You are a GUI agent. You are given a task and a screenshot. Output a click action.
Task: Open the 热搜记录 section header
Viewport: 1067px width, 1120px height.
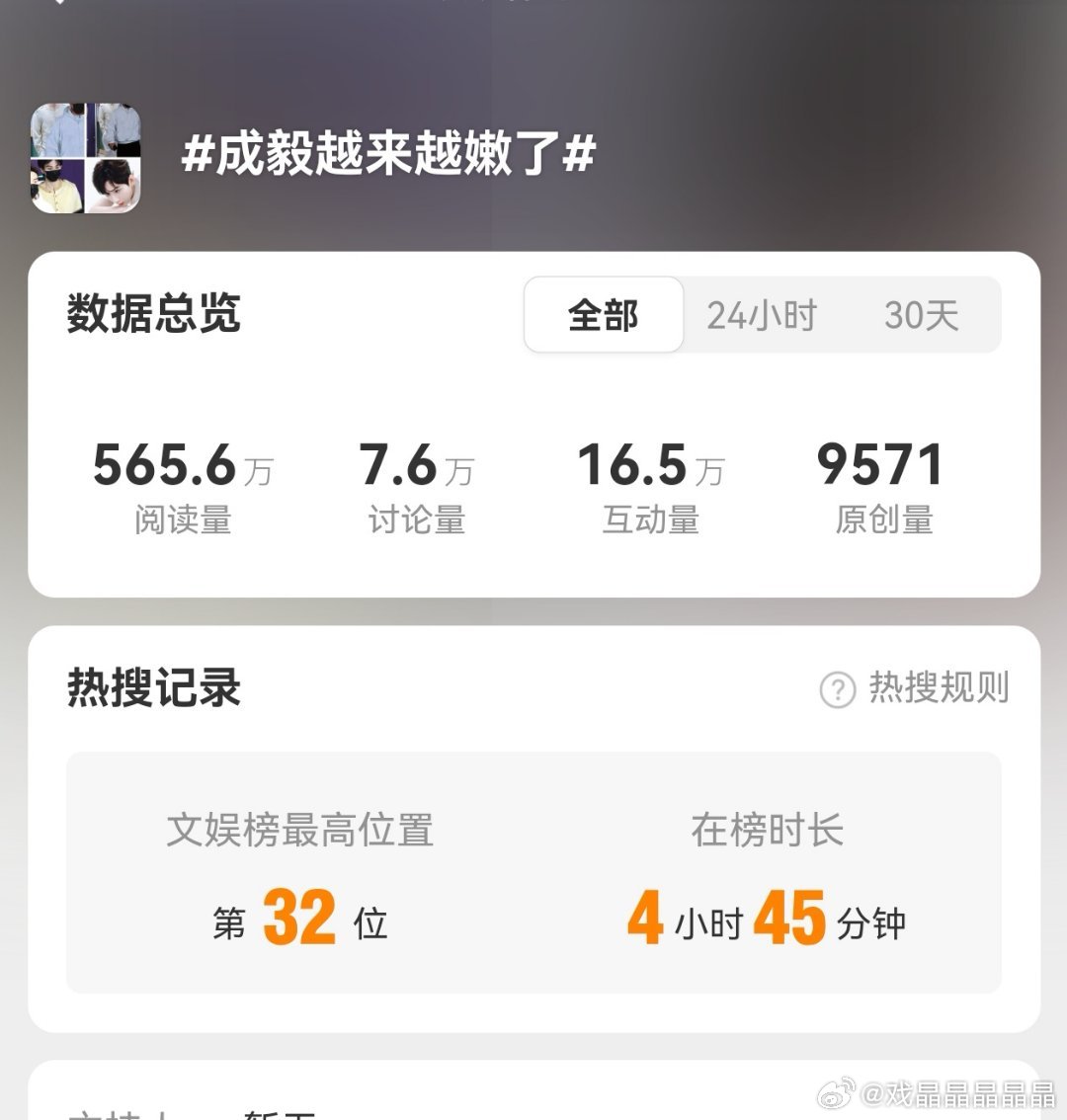coord(150,690)
